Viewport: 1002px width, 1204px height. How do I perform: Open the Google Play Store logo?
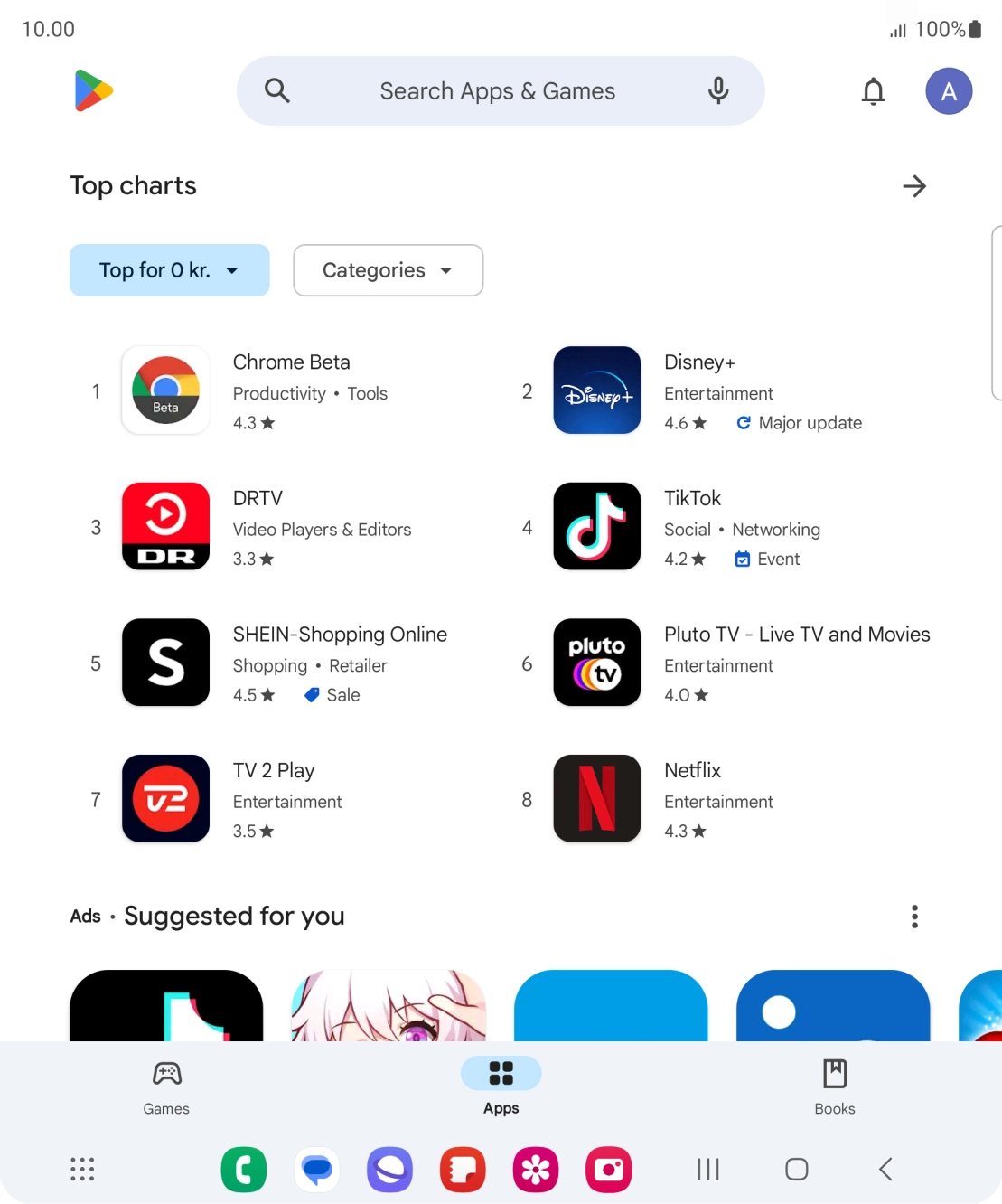tap(94, 90)
